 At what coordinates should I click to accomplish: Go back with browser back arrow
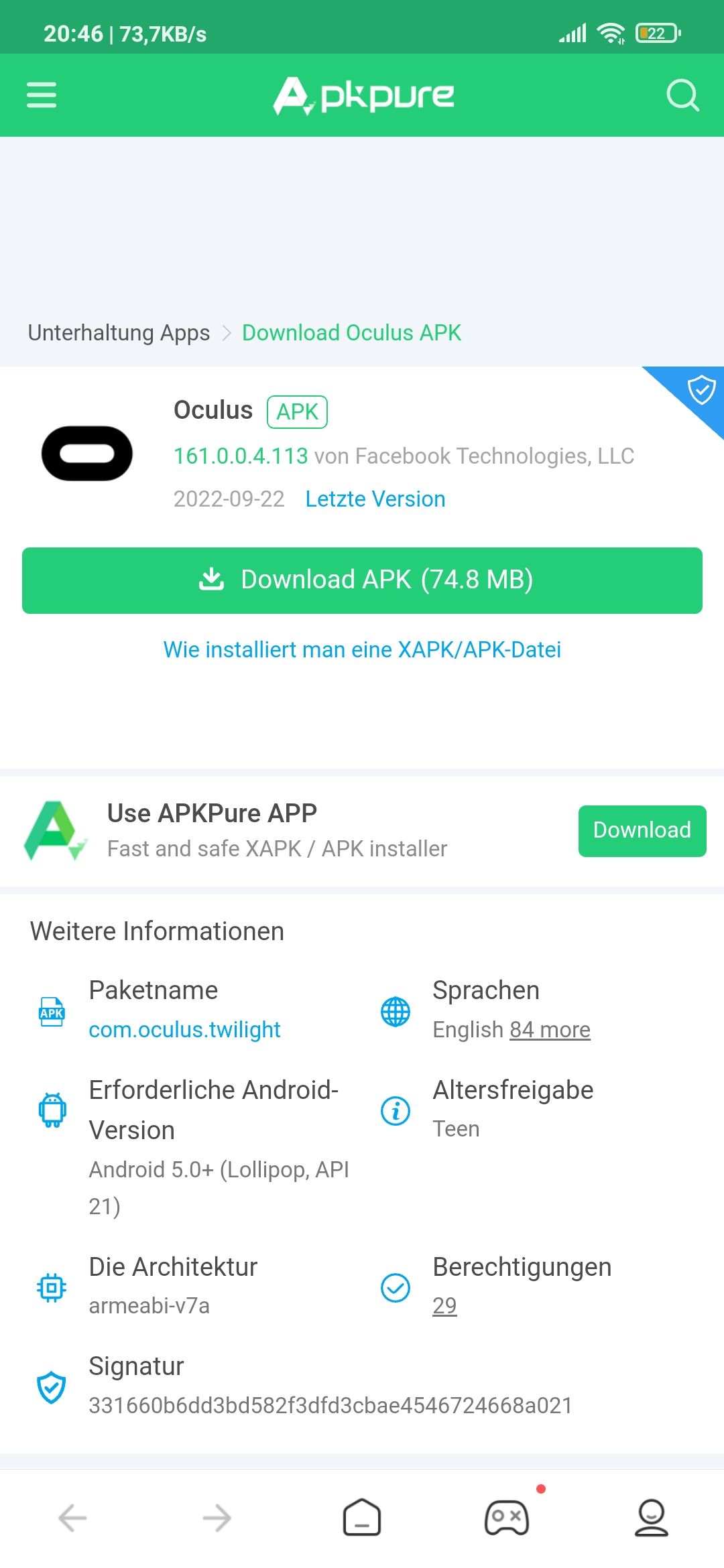tap(72, 1518)
